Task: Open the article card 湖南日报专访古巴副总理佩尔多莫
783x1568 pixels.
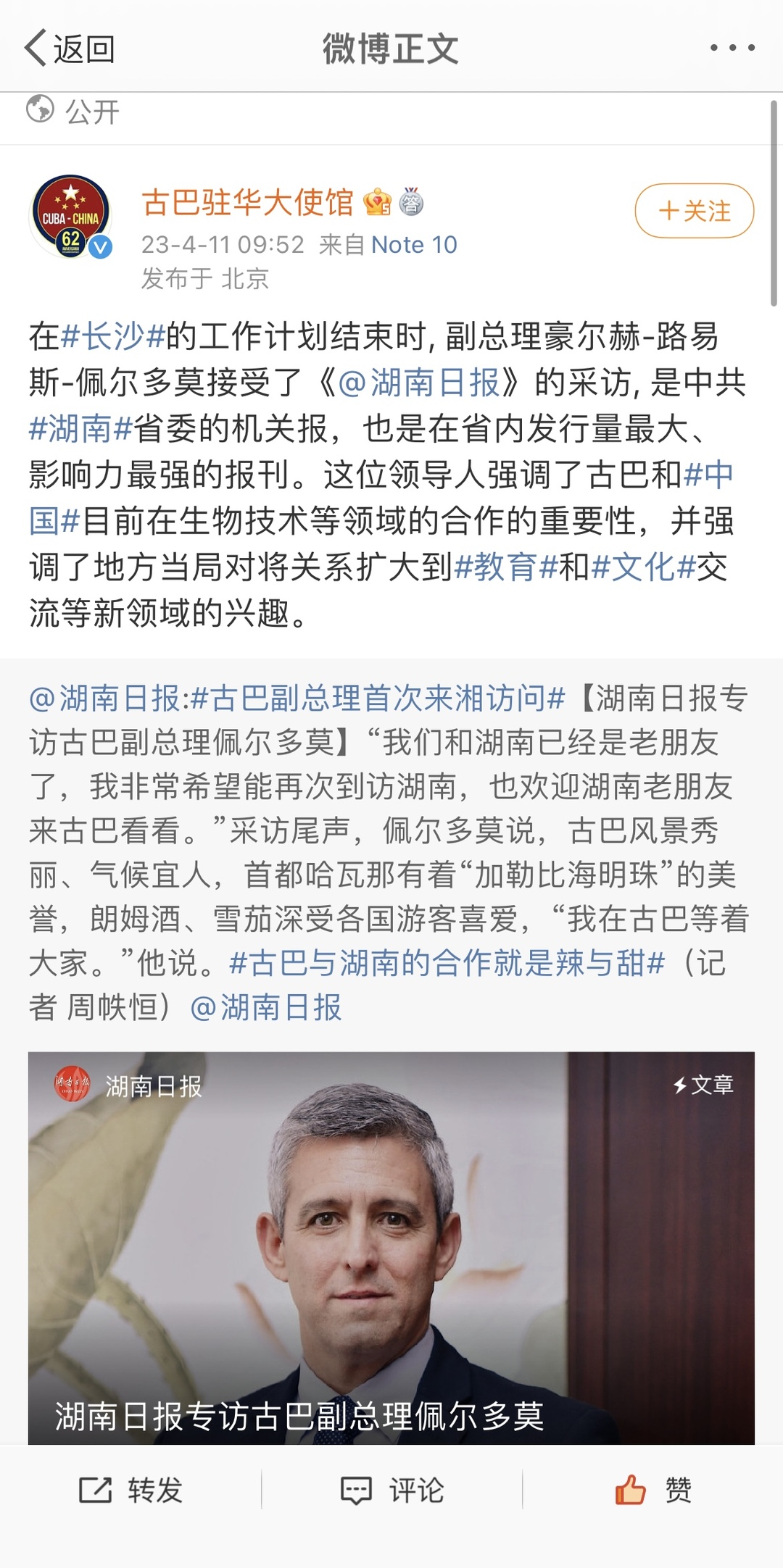Action: [391, 1246]
